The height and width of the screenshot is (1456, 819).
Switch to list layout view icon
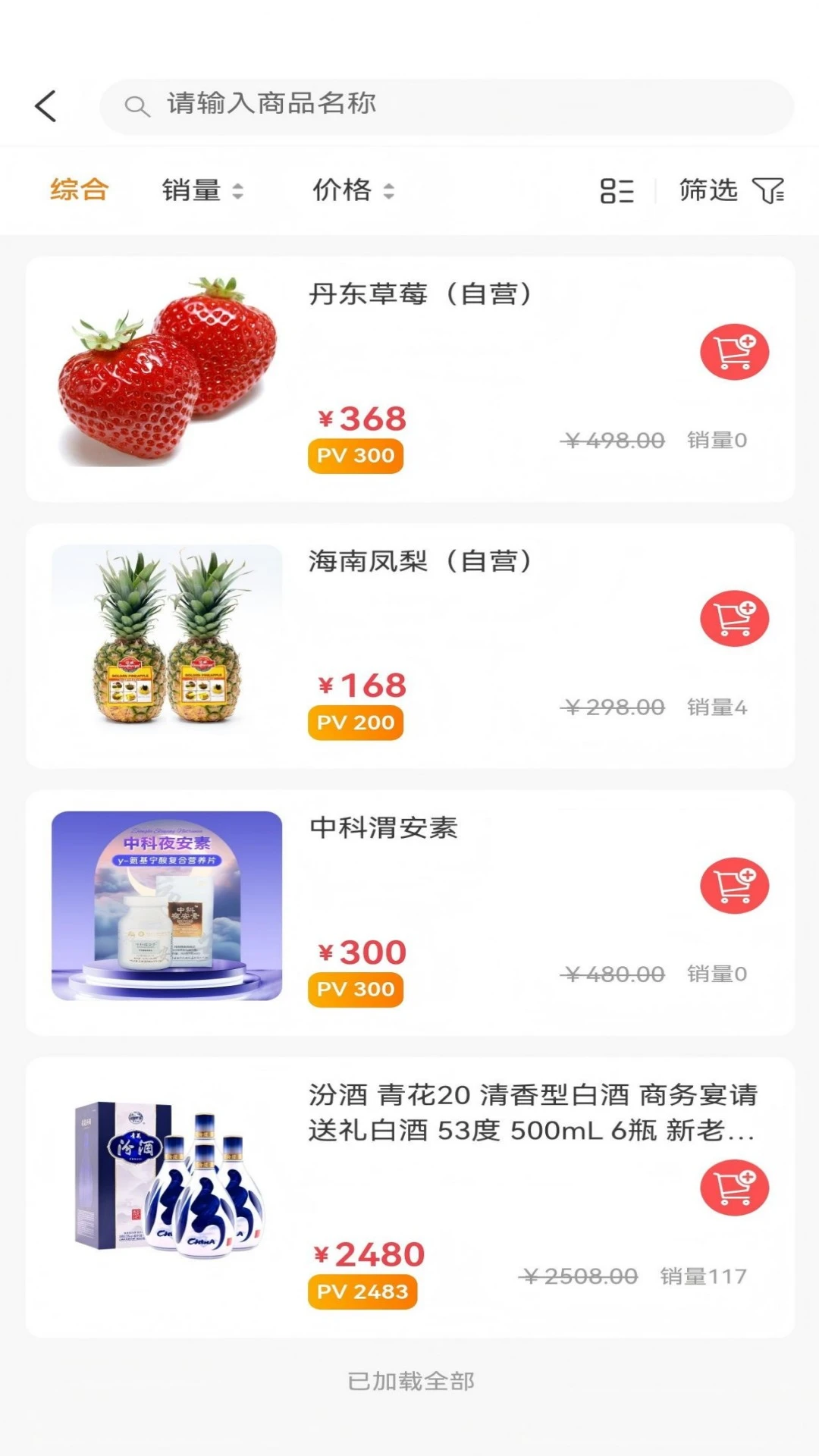click(617, 191)
